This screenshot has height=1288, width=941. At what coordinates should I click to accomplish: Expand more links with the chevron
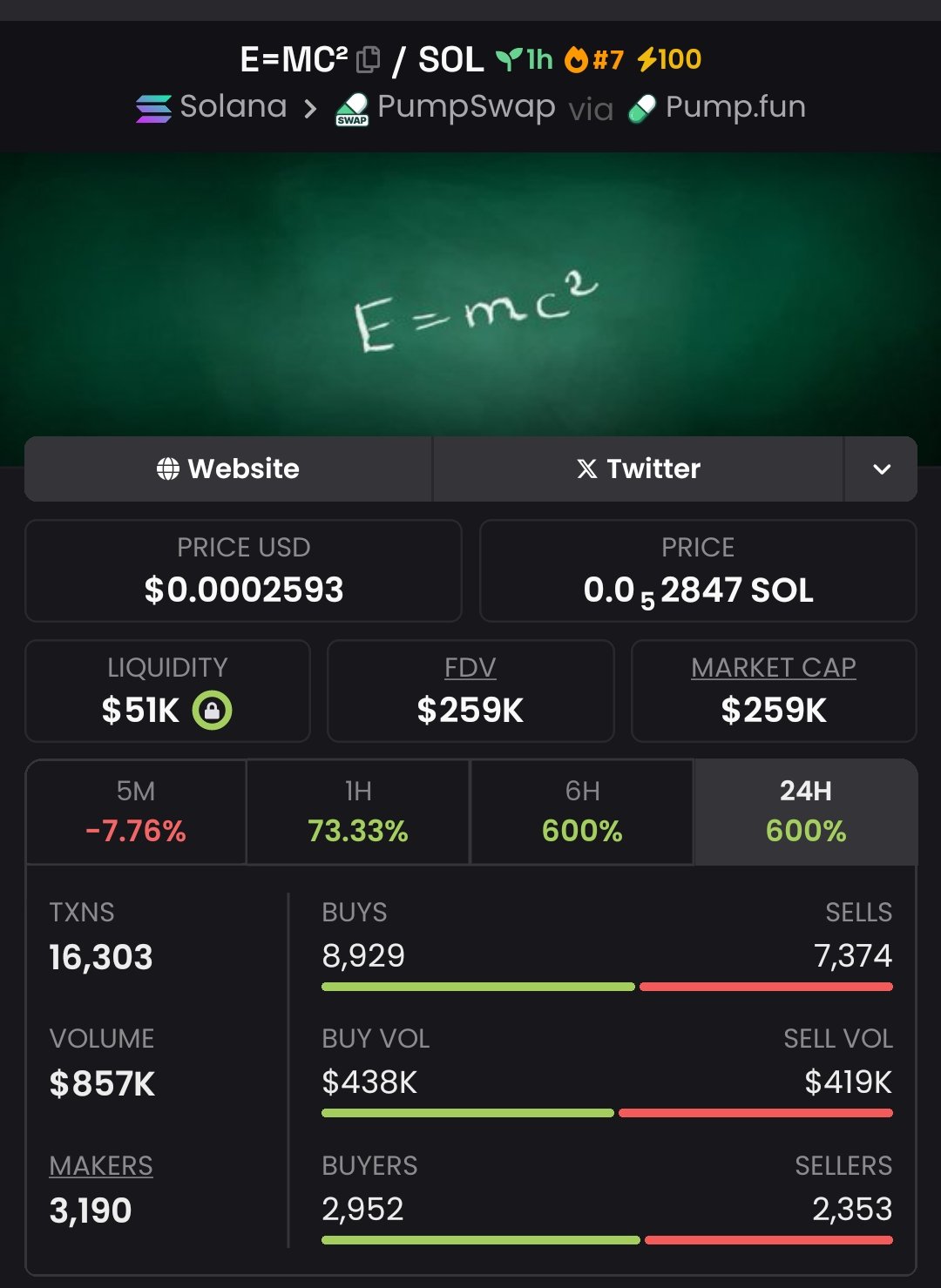pos(881,469)
